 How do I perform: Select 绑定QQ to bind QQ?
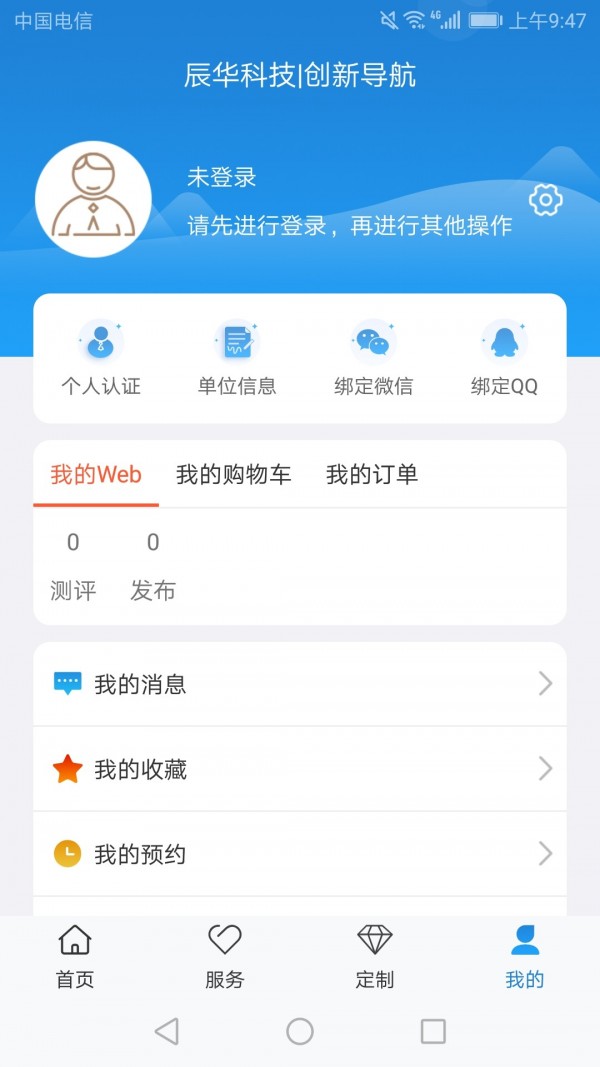504,358
